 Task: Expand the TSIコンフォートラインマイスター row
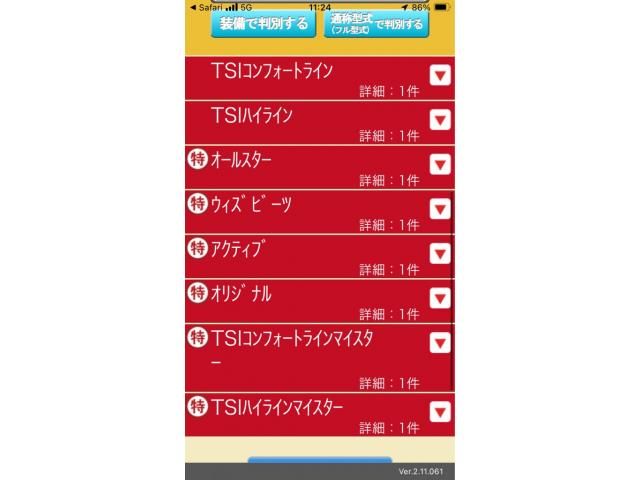pyautogui.click(x=440, y=343)
